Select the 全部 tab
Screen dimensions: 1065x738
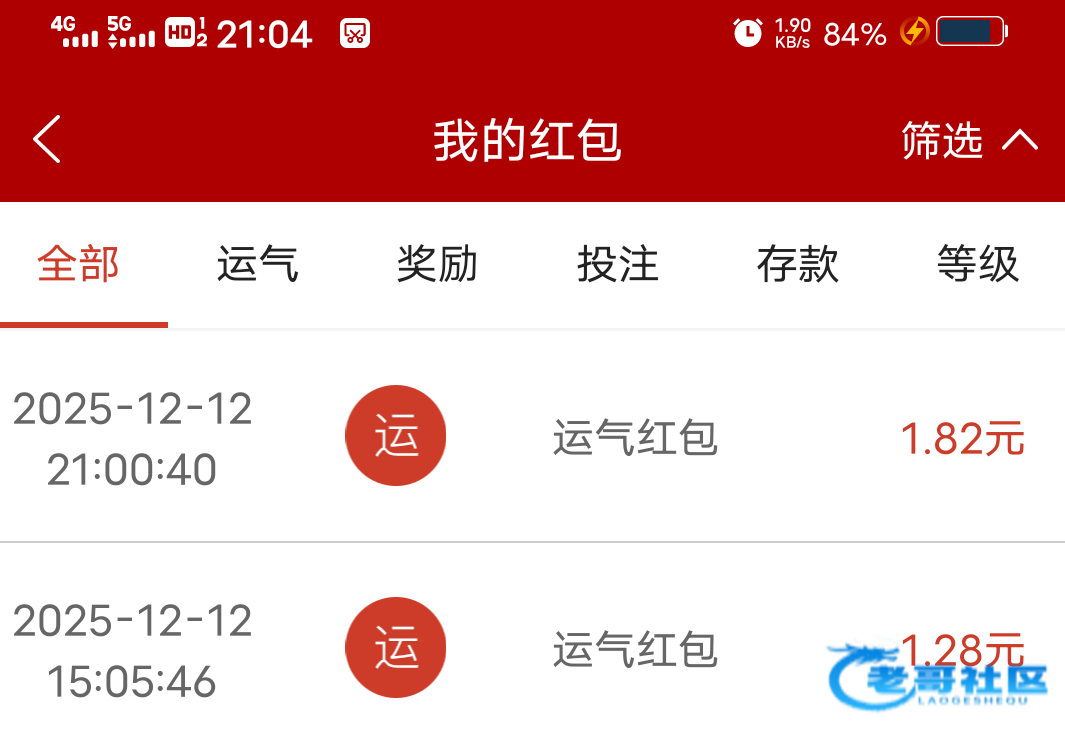pyautogui.click(x=79, y=266)
